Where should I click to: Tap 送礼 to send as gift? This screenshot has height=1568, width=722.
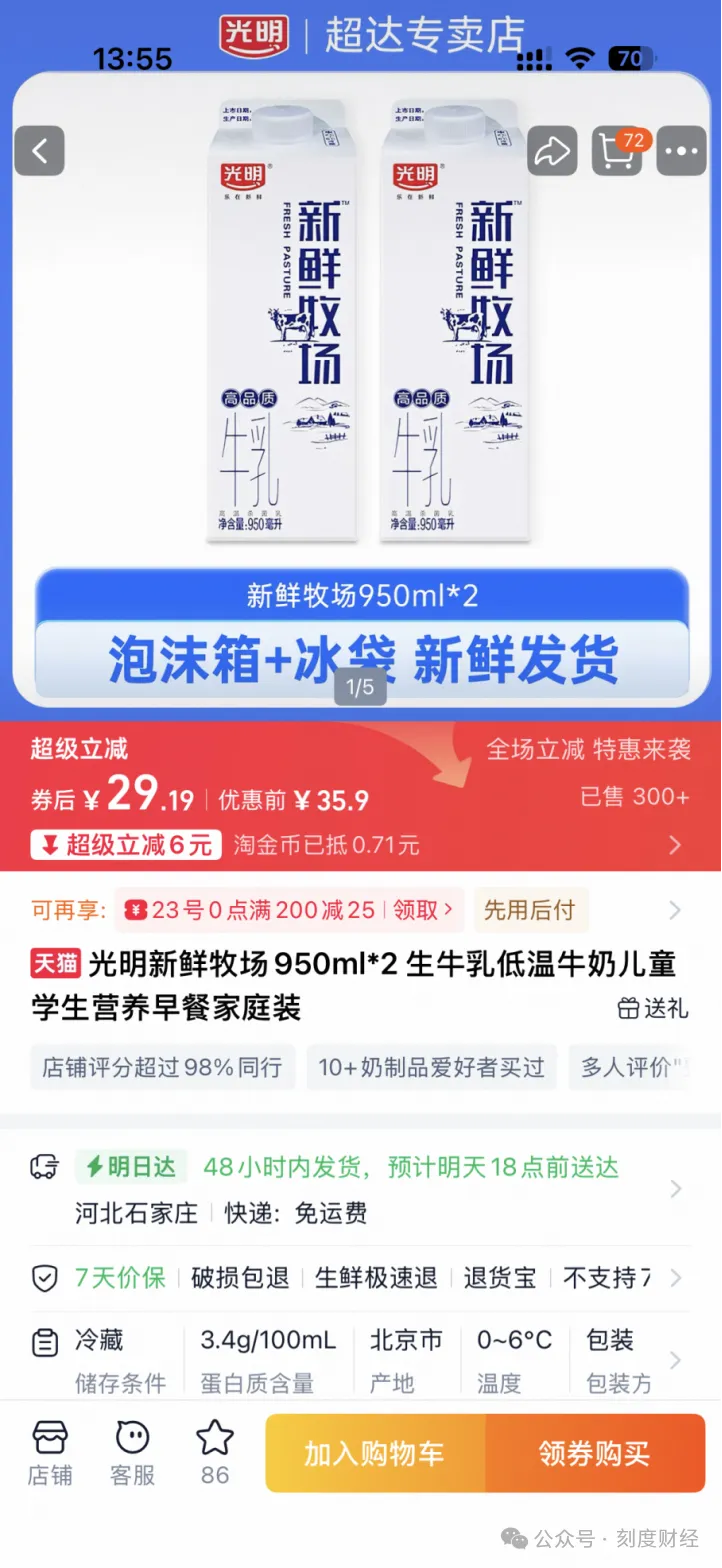(x=653, y=1008)
